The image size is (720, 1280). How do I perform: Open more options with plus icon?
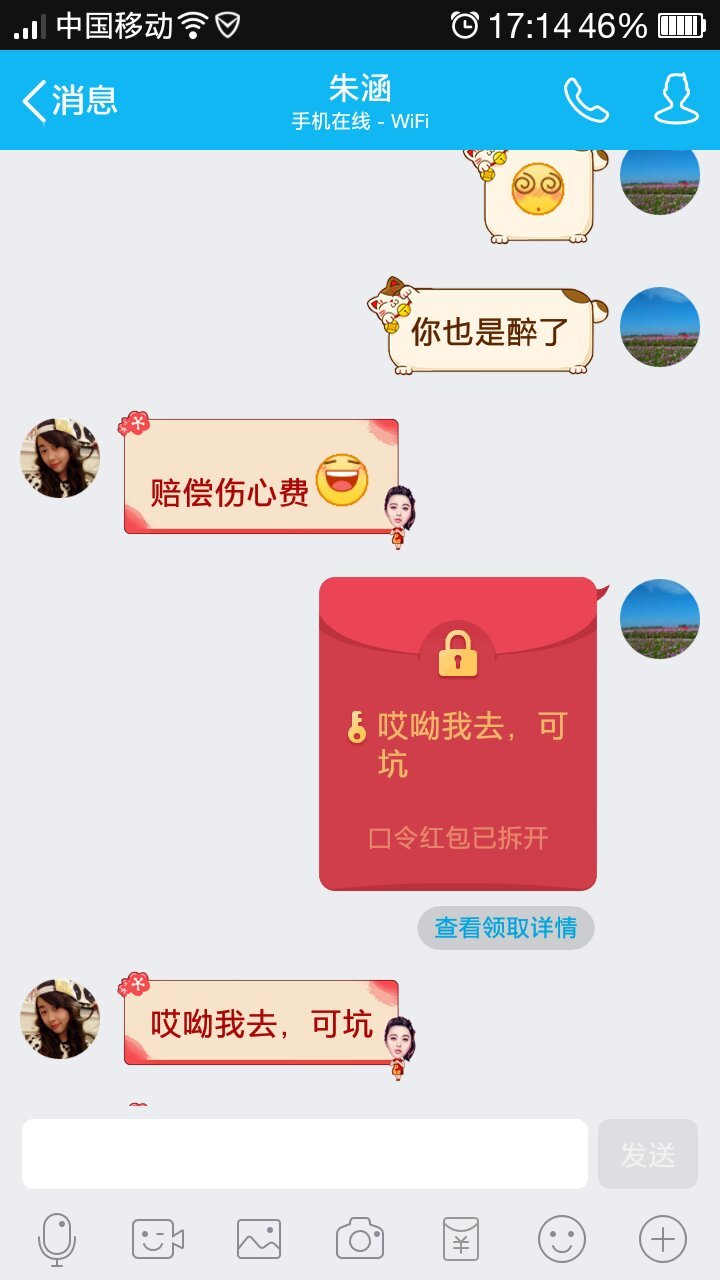tap(663, 1240)
